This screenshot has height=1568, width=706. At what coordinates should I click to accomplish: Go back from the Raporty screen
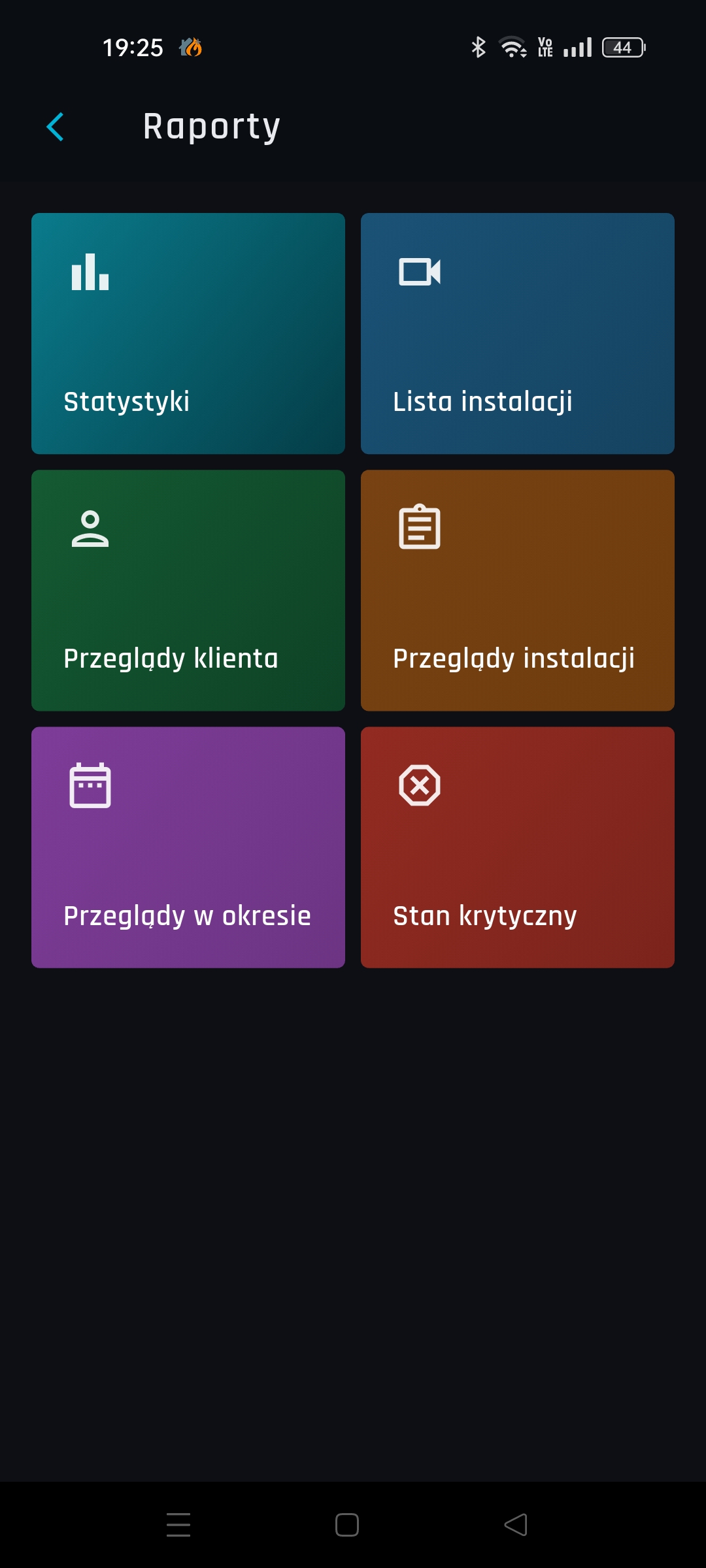click(56, 127)
